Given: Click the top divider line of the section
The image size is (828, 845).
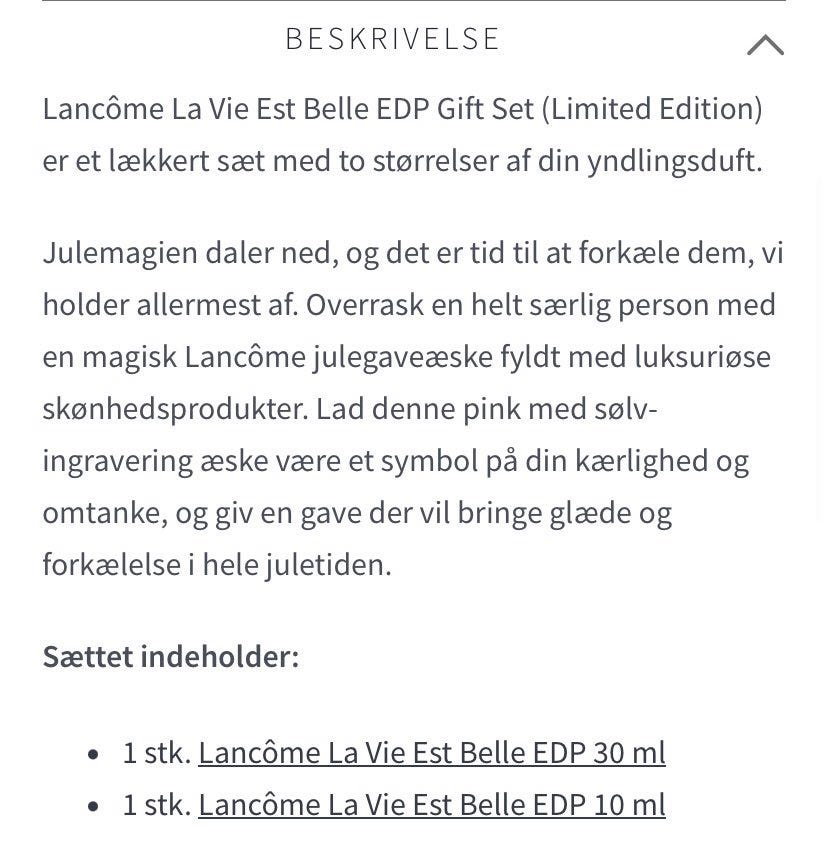Looking at the screenshot, I should 414,6.
